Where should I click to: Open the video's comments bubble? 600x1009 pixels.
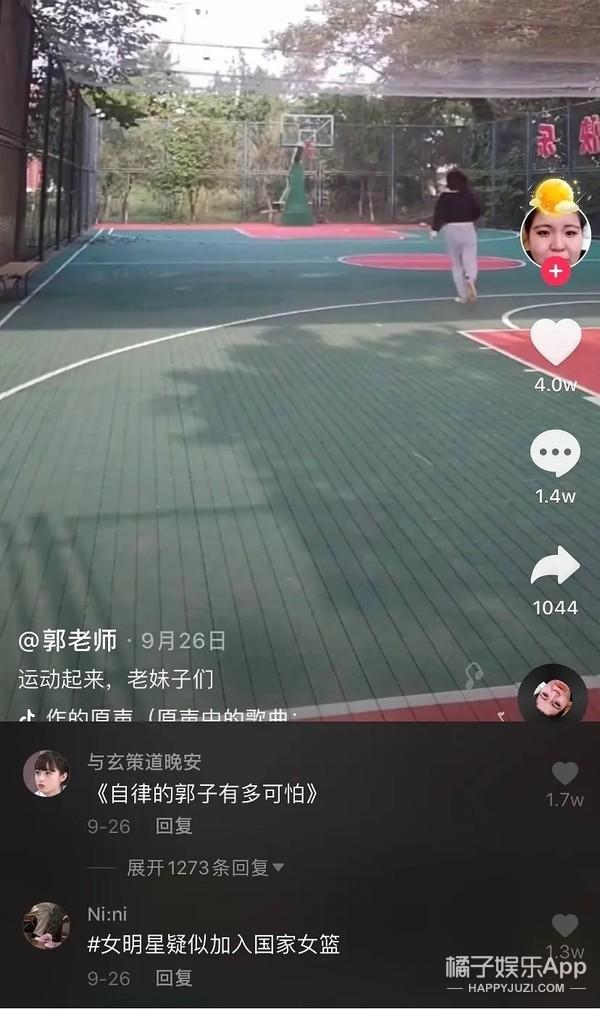click(x=555, y=454)
